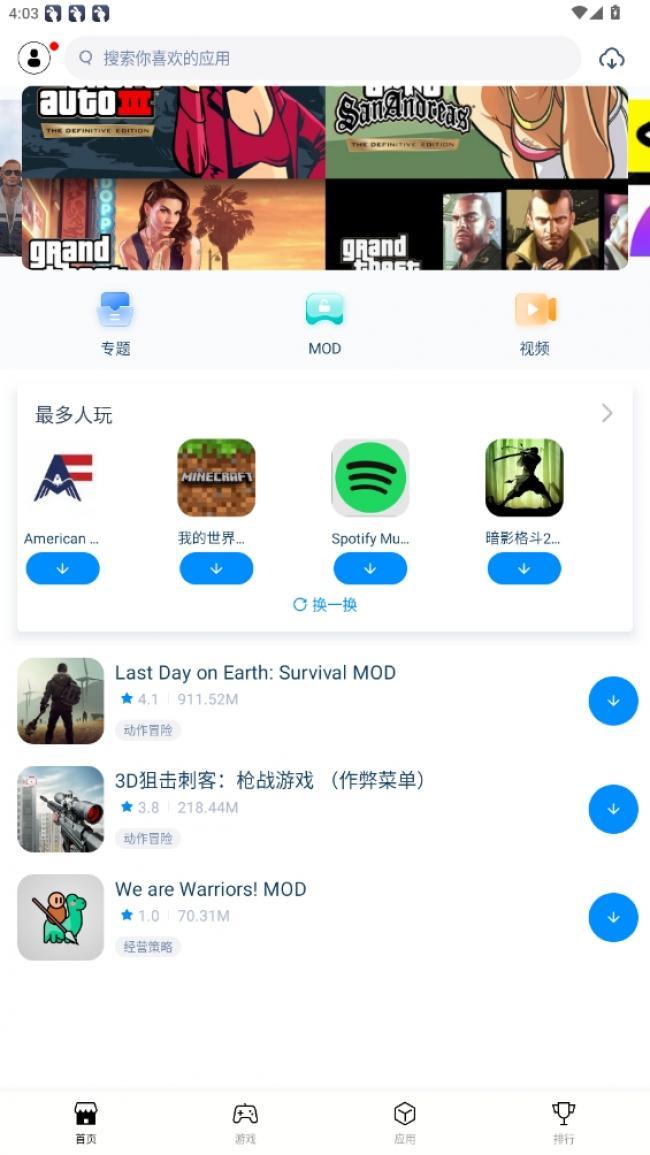Screen dimensions: 650x1155
Task: Open the downloads cloud icon
Action: point(611,58)
